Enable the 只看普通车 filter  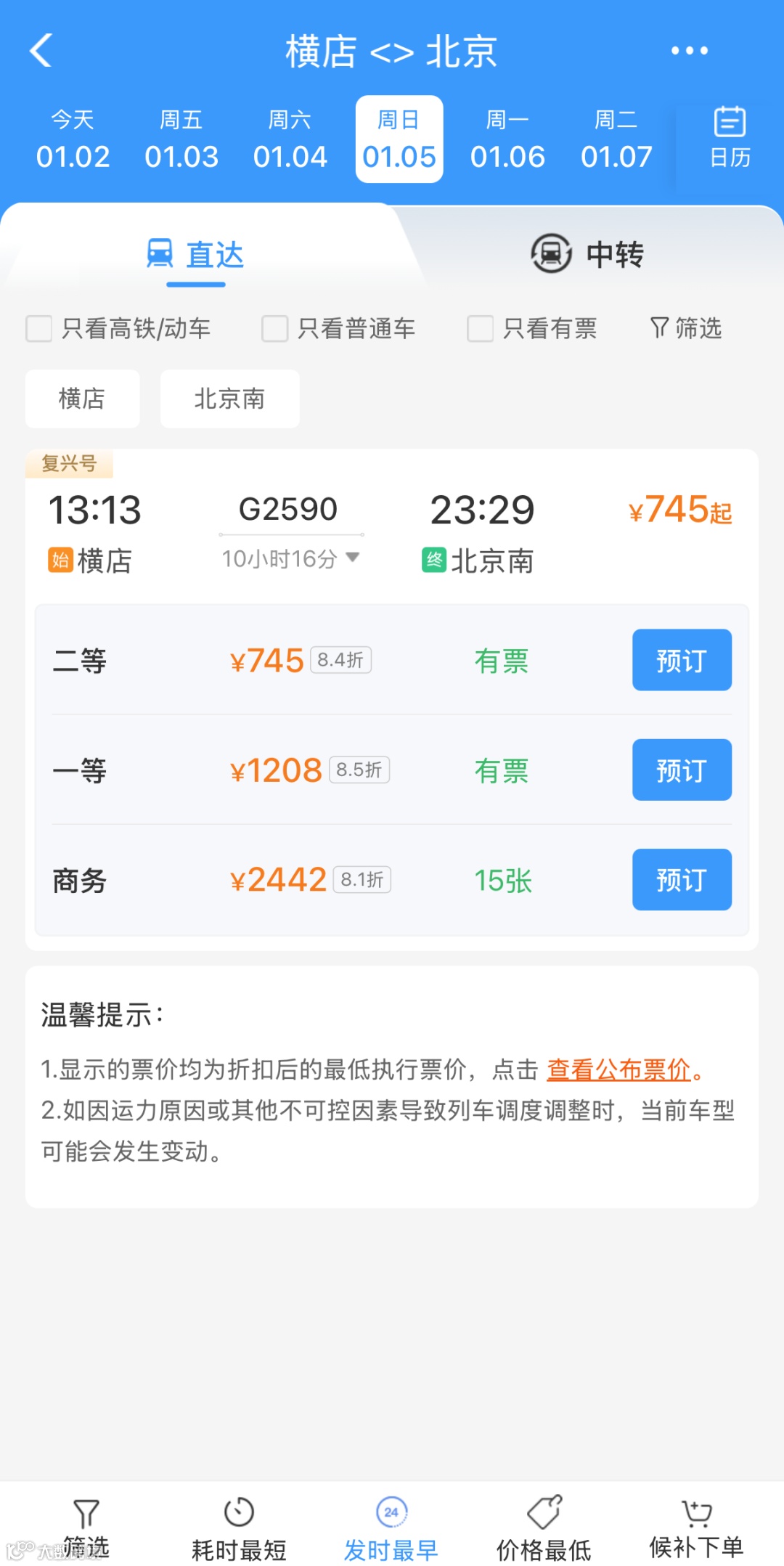[275, 328]
